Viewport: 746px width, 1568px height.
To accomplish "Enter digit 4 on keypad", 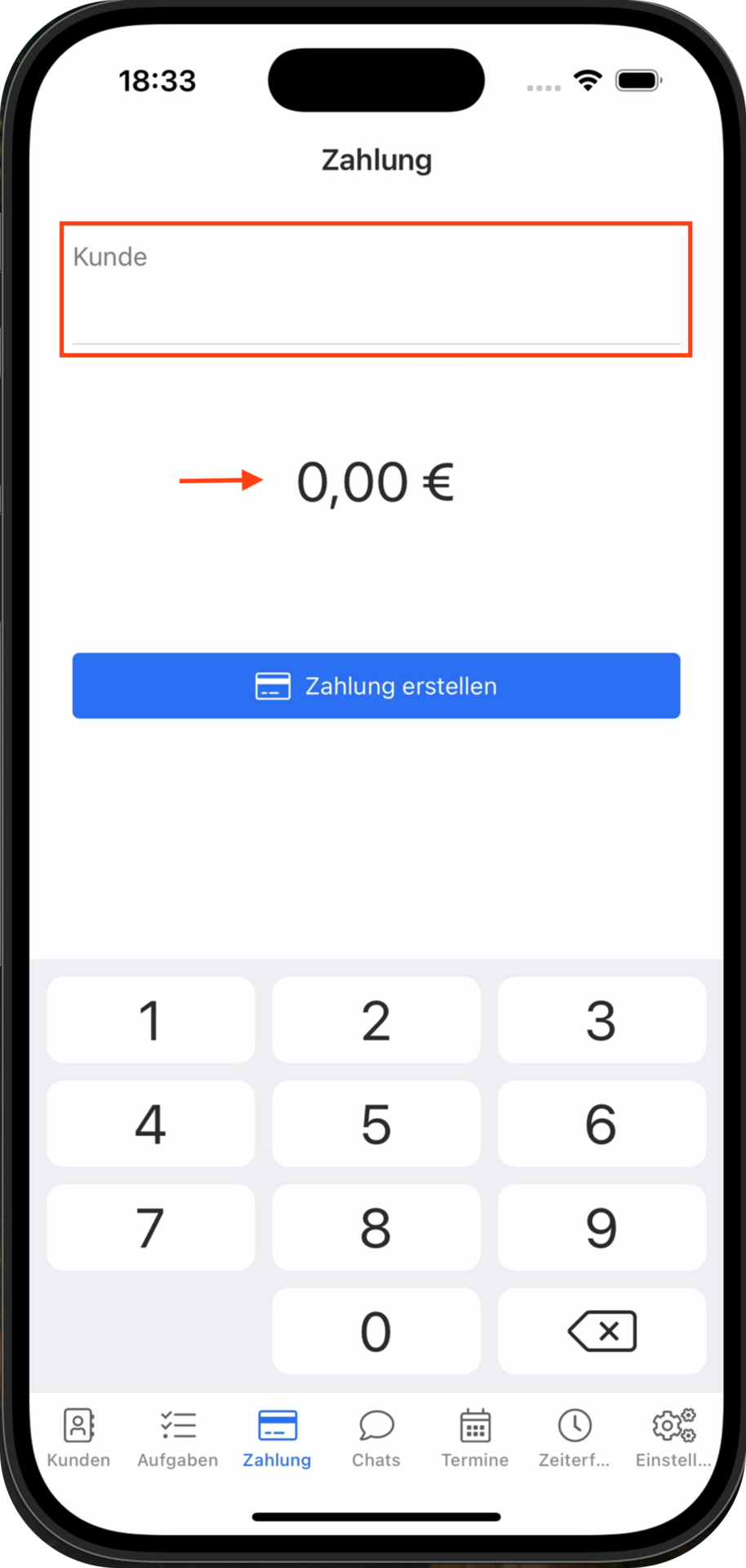I will (150, 1124).
